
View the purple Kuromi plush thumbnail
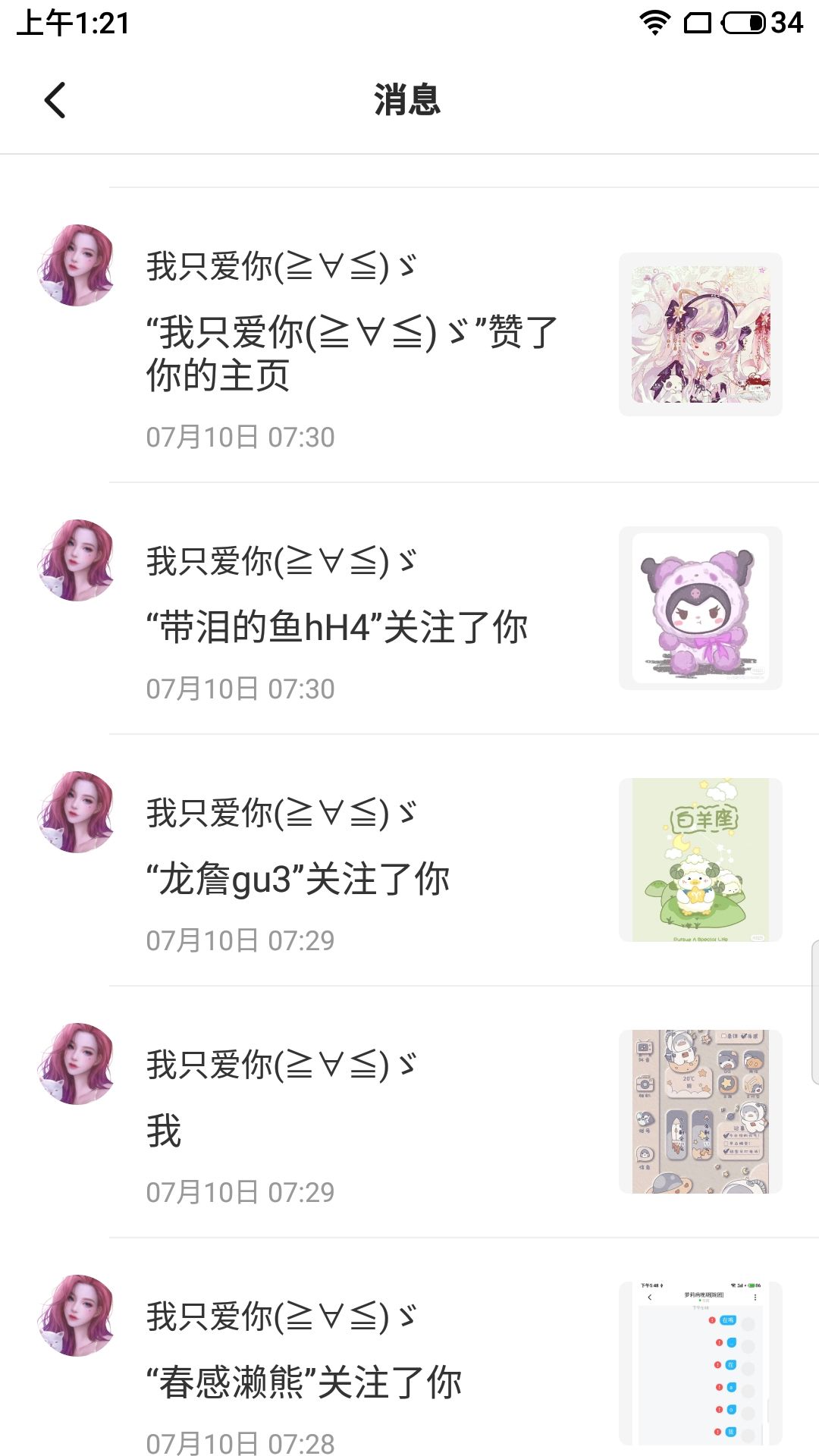(700, 608)
